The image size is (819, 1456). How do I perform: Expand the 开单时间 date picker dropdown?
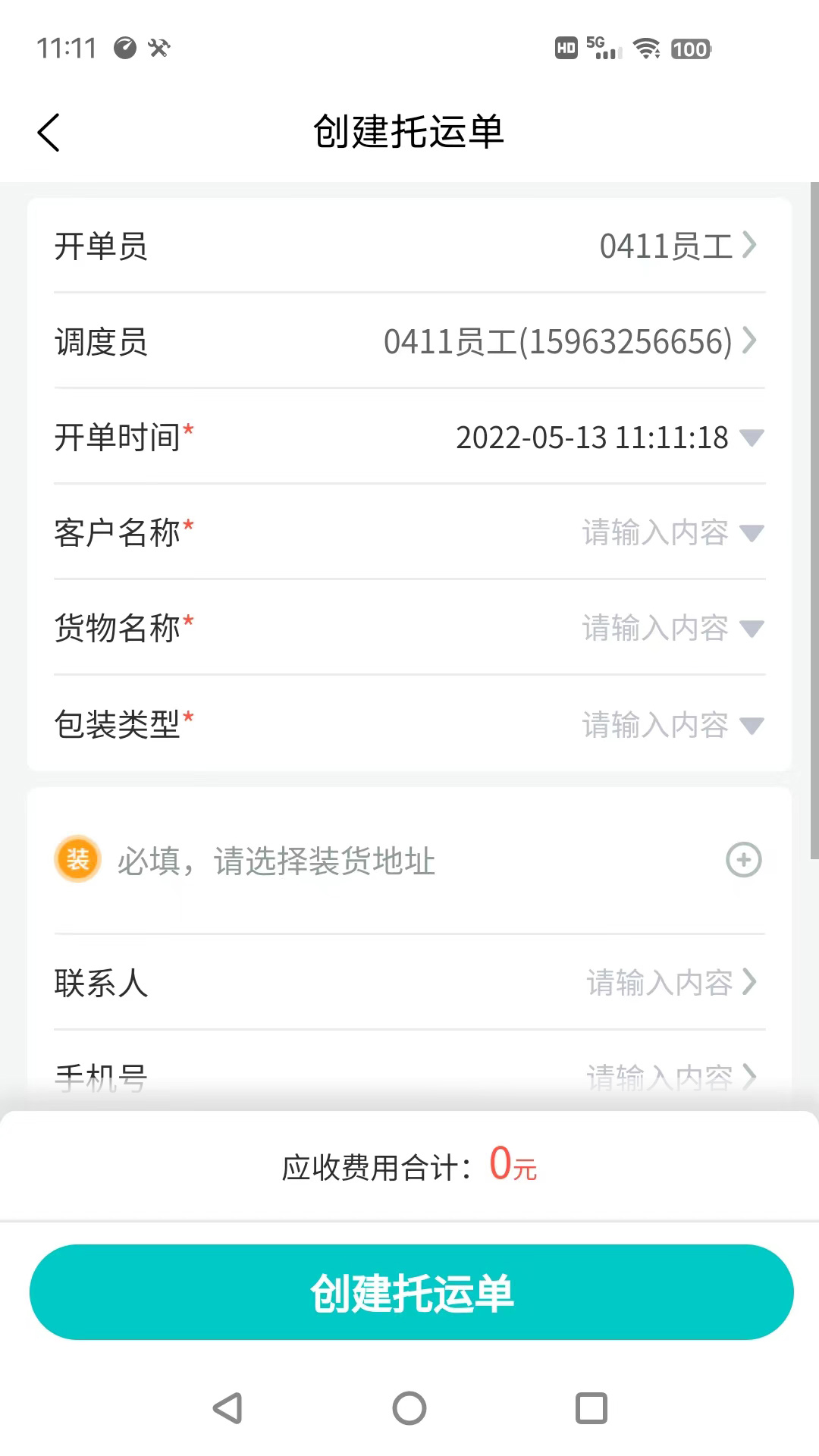[x=752, y=438]
